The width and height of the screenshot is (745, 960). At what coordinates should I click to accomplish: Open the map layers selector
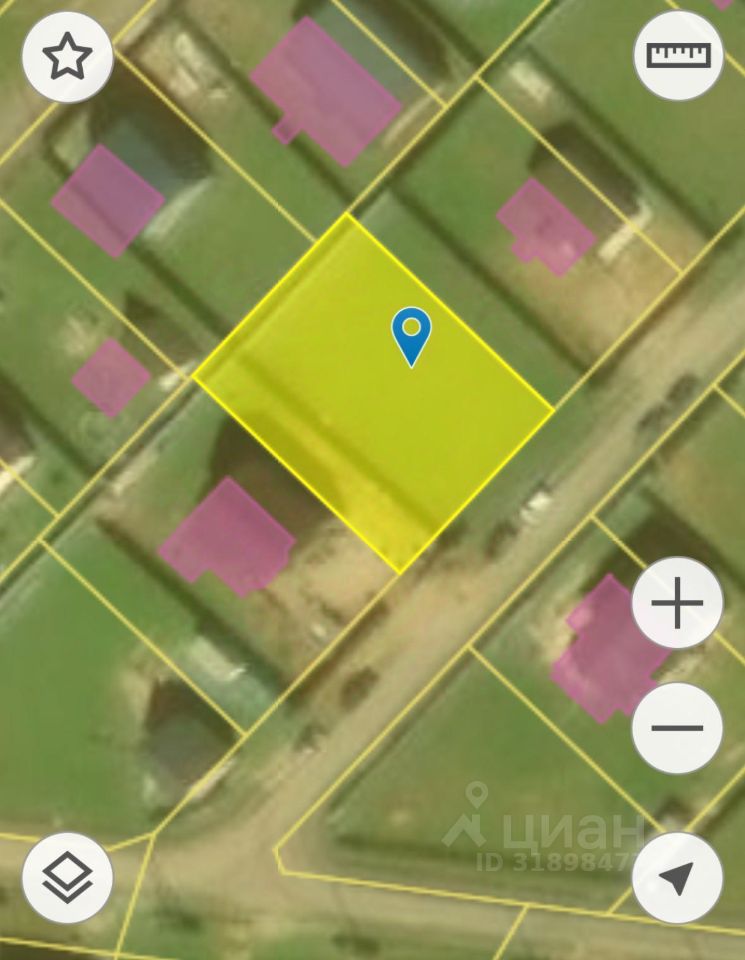67,877
